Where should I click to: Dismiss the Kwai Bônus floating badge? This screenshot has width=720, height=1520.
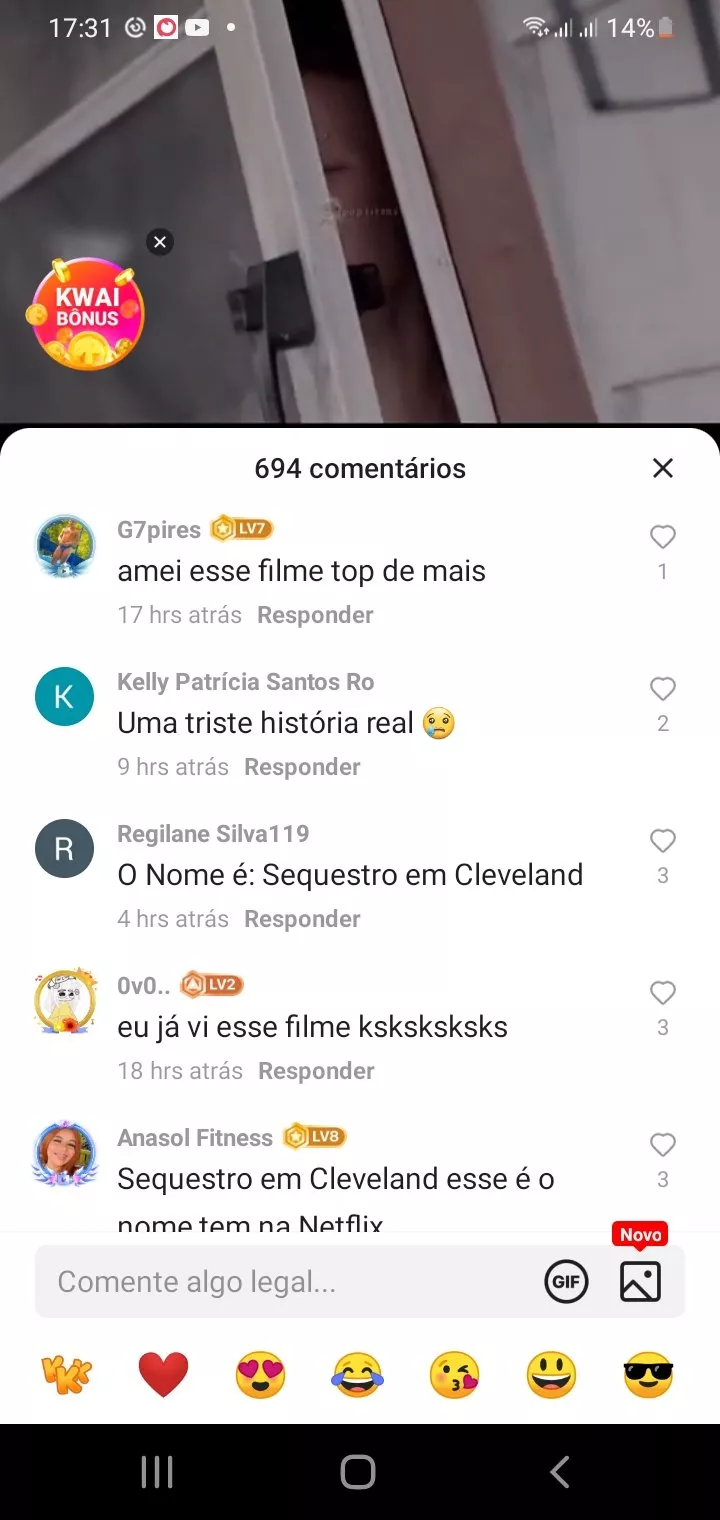[x=160, y=241]
